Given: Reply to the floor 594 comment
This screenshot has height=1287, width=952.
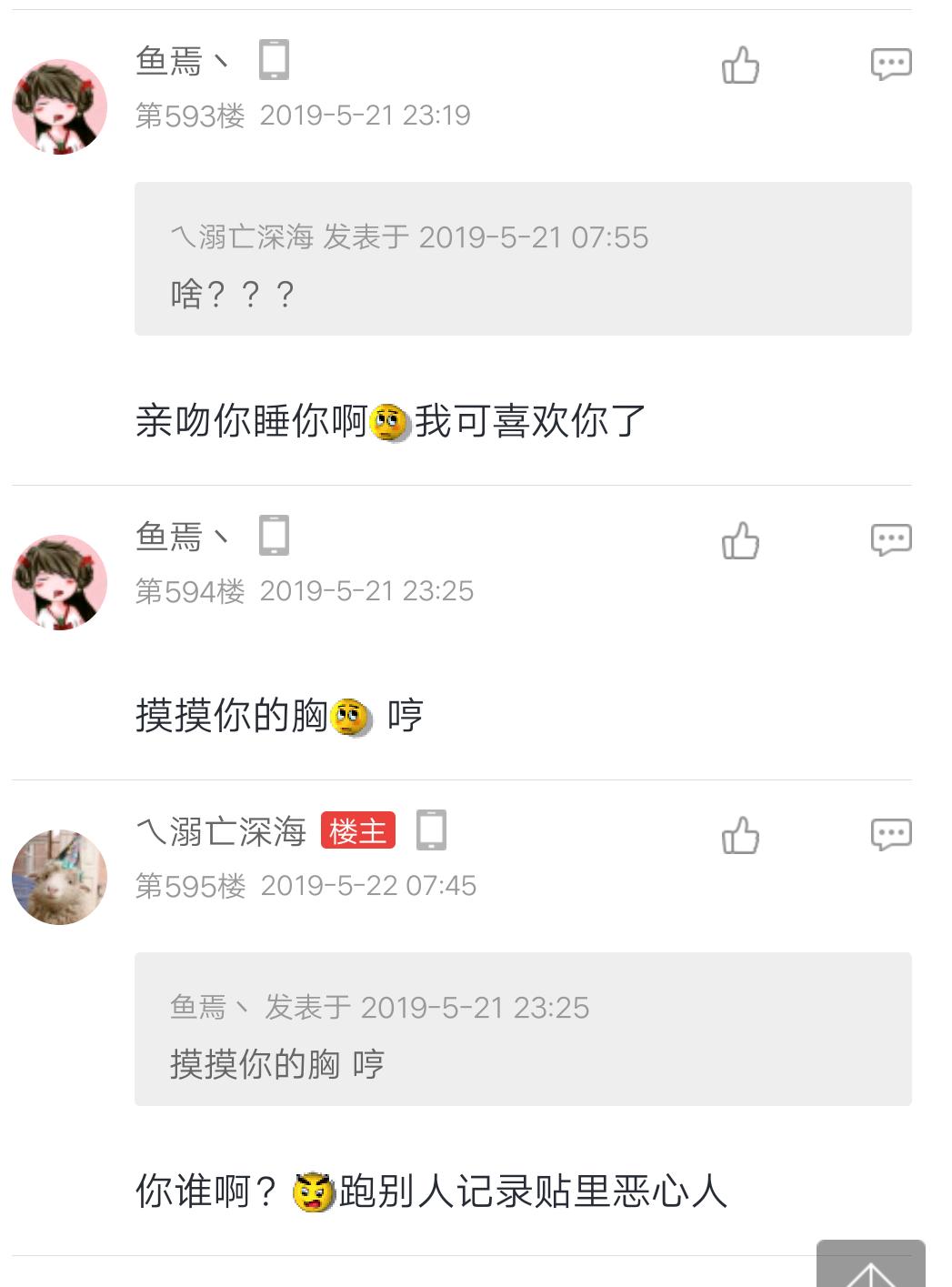Looking at the screenshot, I should coord(890,539).
